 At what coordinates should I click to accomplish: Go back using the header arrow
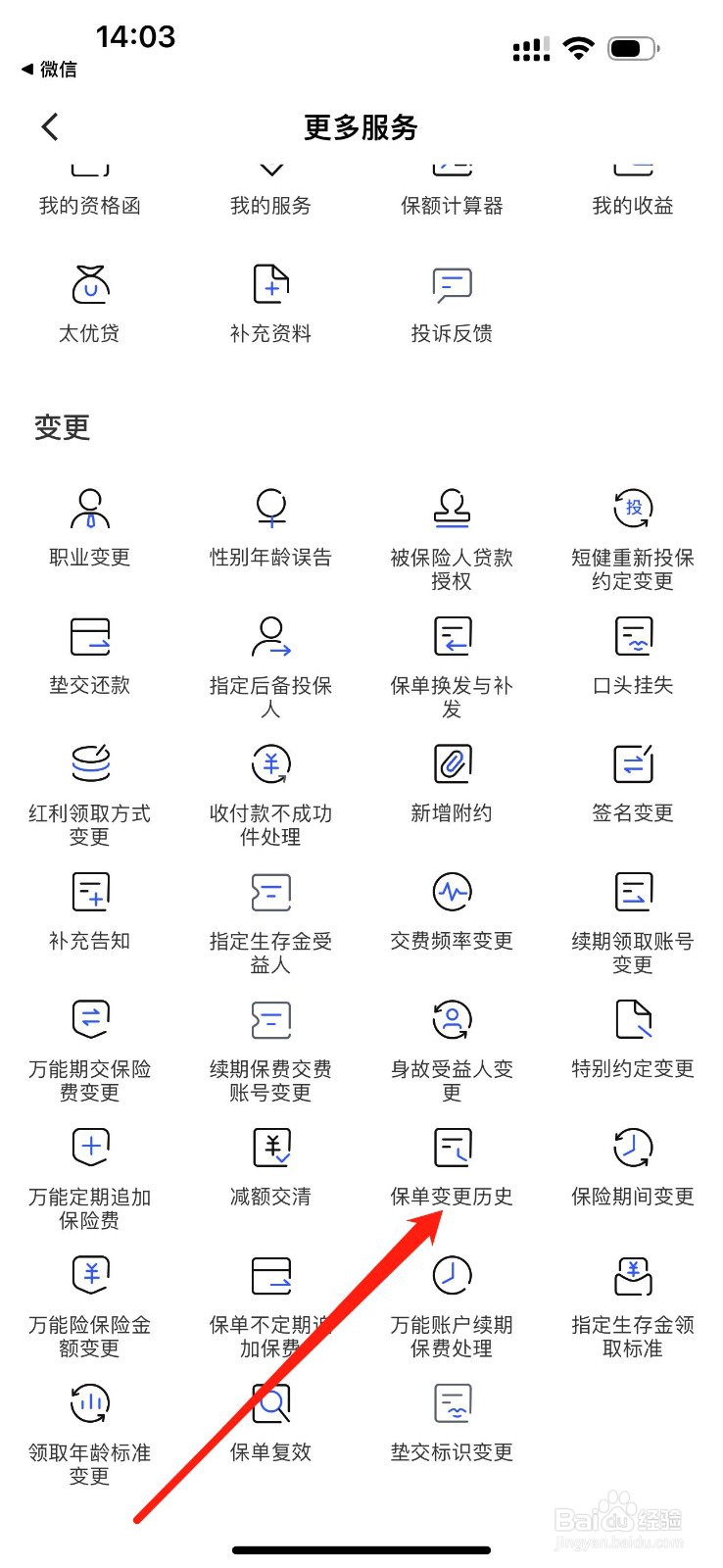tap(51, 126)
